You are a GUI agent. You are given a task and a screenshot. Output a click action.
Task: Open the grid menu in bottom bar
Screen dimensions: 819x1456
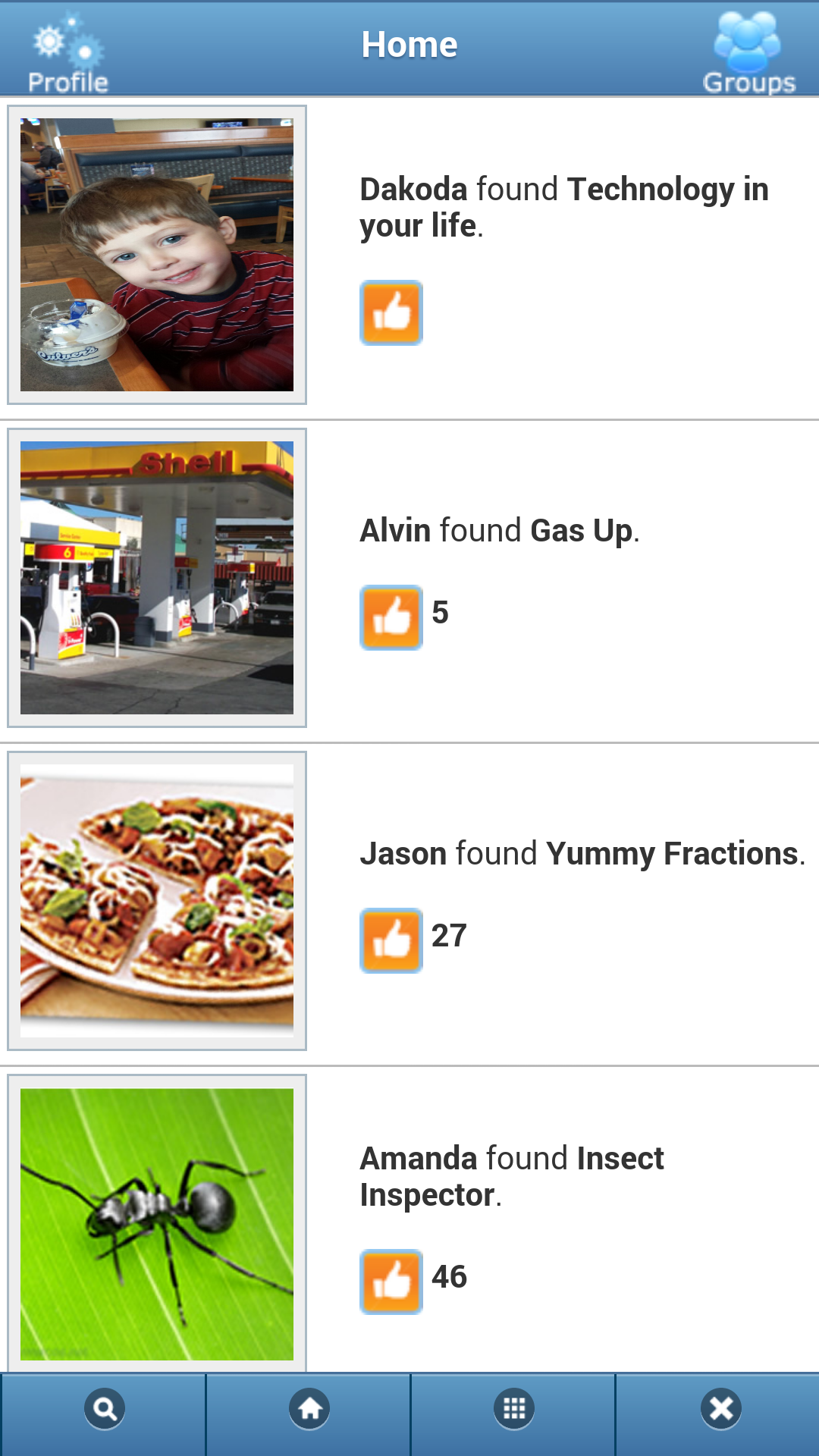513,1409
